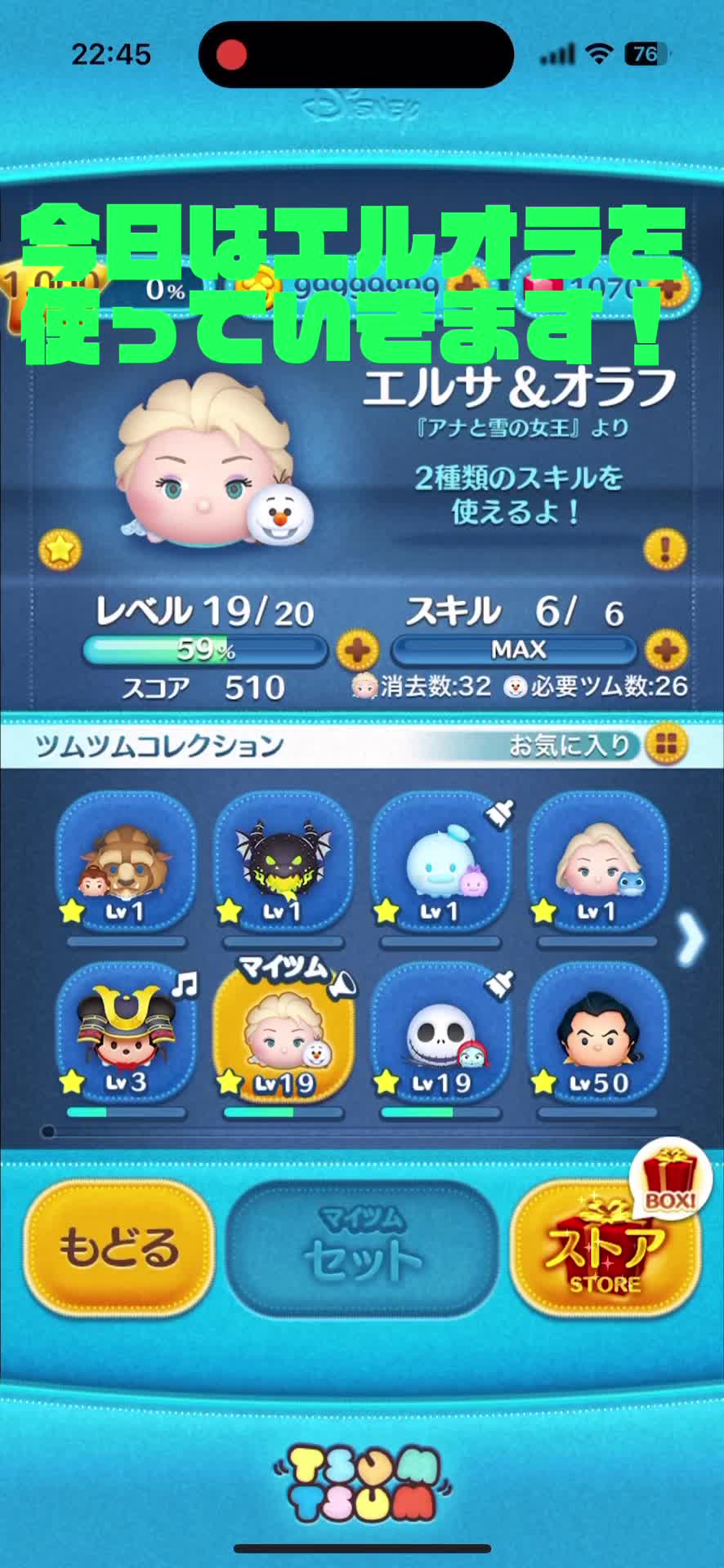This screenshot has width=724, height=1568.
Task: Toggle the favorite star on Elsa & Olaf
Action: coord(60,550)
